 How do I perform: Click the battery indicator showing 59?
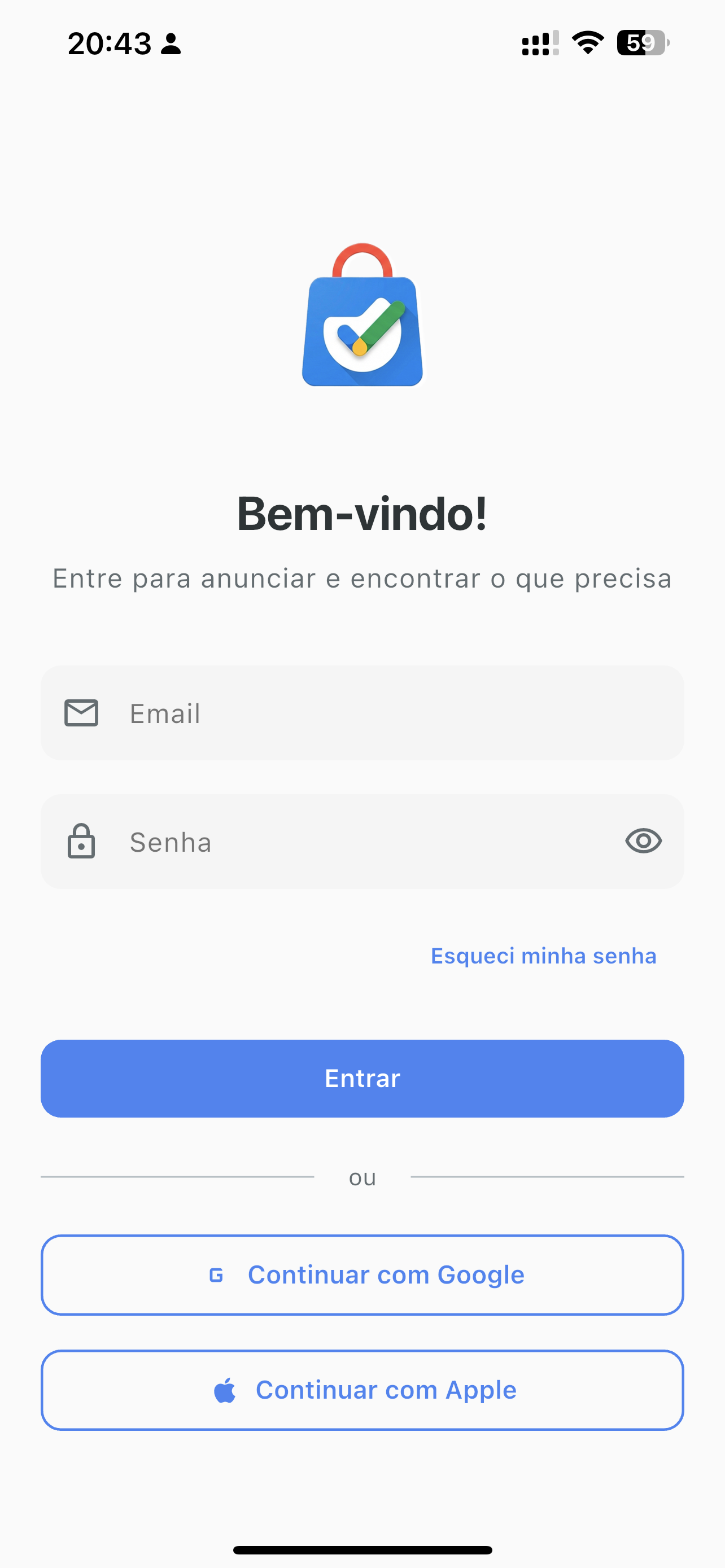641,42
